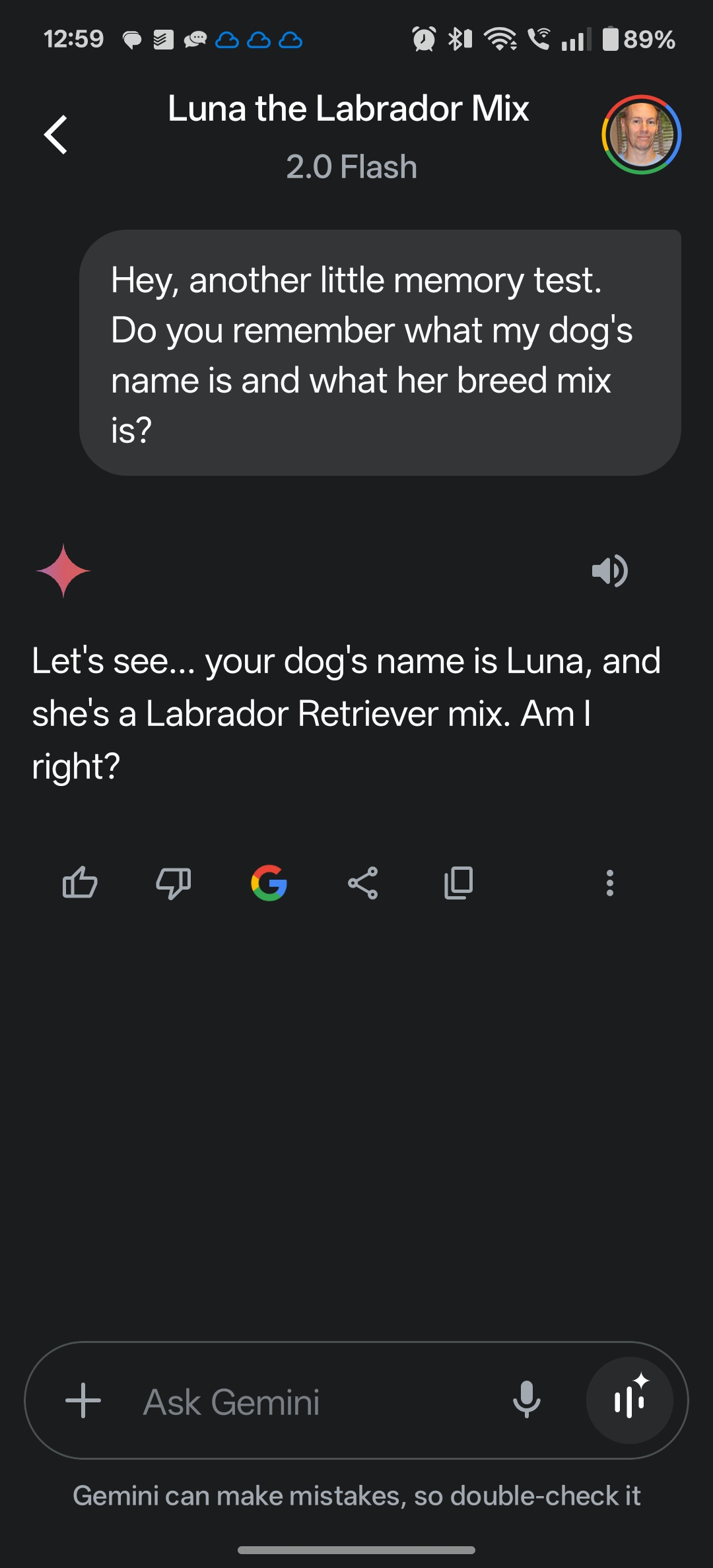Copy the response text

point(459,883)
